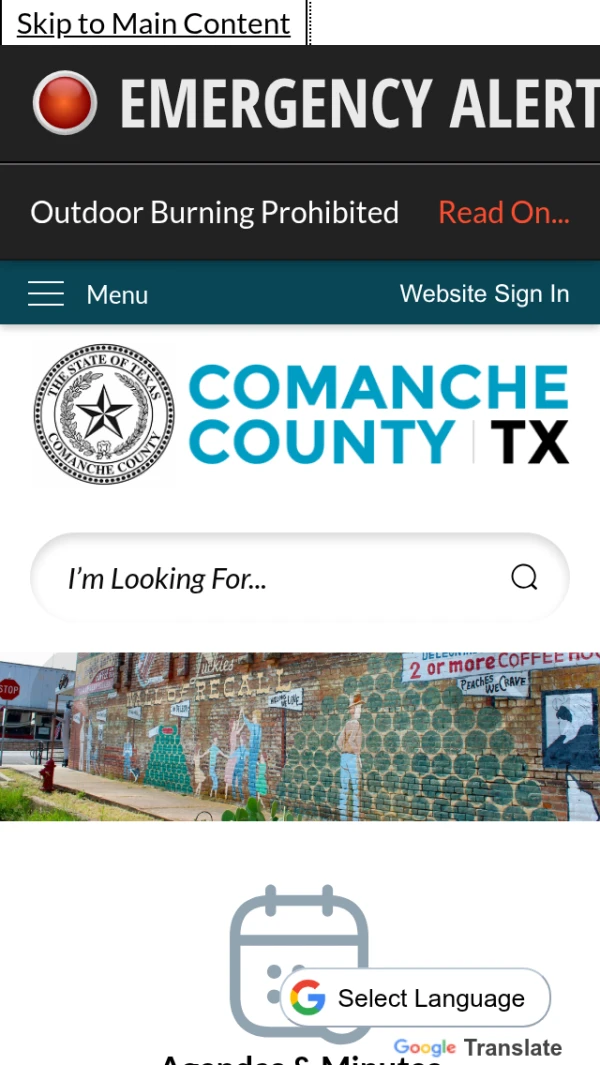This screenshot has width=600, height=1065.
Task: Go to Website Sign In
Action: pyautogui.click(x=484, y=294)
